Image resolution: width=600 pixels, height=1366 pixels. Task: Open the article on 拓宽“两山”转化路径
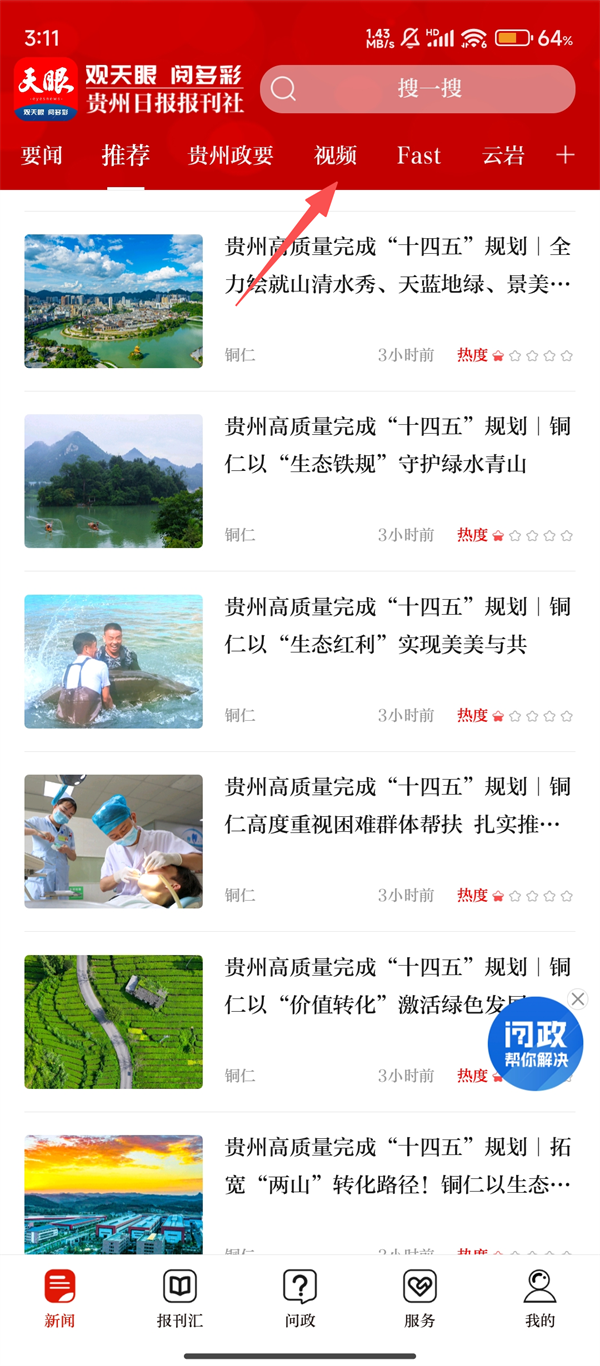click(x=398, y=1166)
